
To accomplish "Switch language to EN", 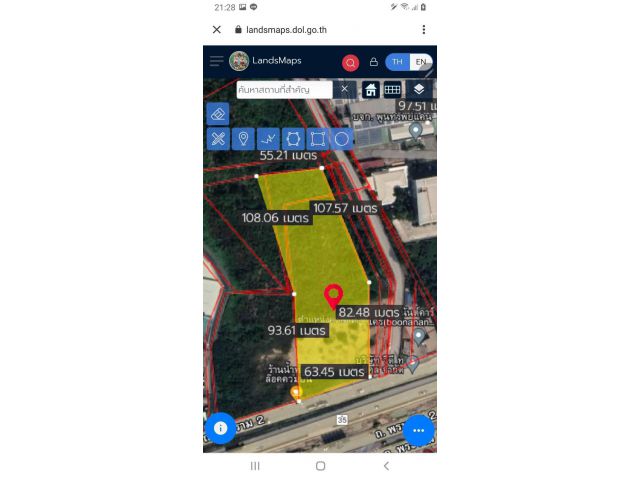I will [421, 62].
